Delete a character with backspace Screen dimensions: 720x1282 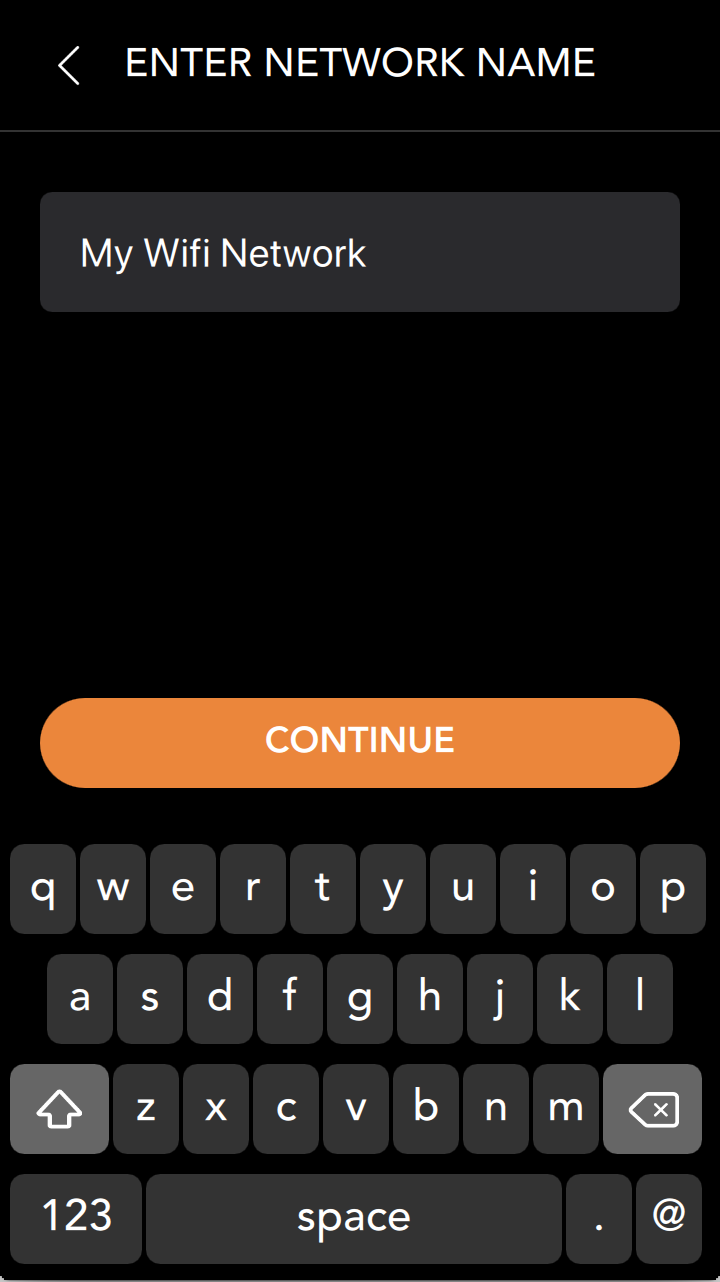pos(653,1108)
